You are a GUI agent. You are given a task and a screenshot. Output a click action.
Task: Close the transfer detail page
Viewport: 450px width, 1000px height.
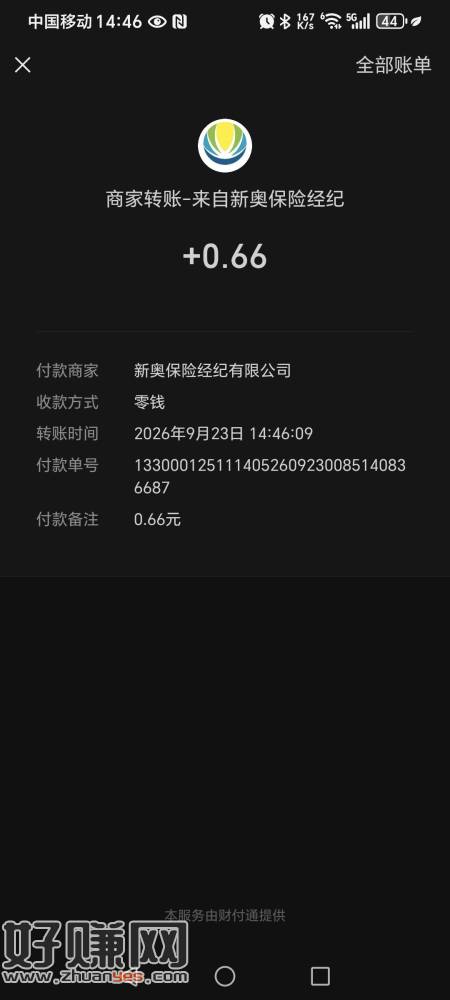pyautogui.click(x=22, y=65)
